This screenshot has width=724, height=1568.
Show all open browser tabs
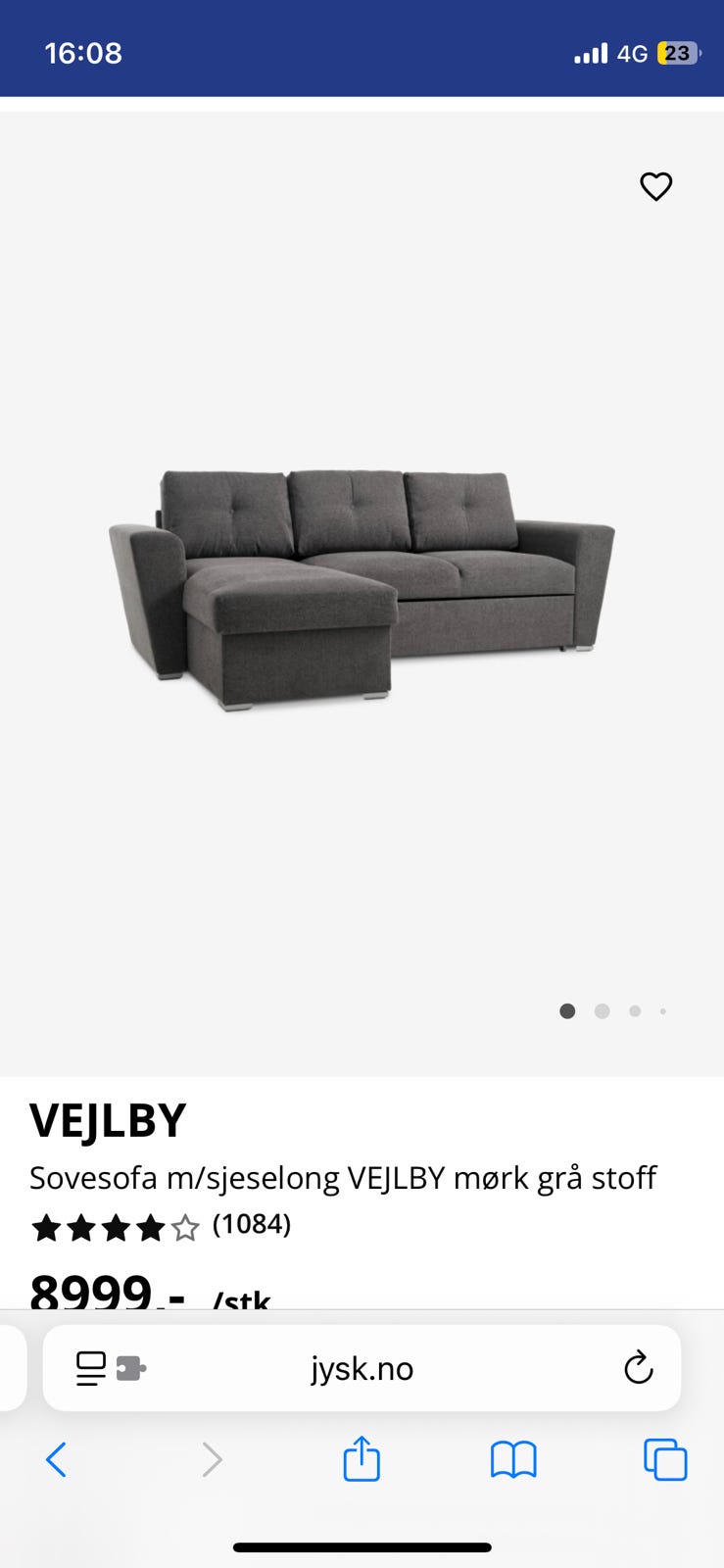coord(665,1460)
